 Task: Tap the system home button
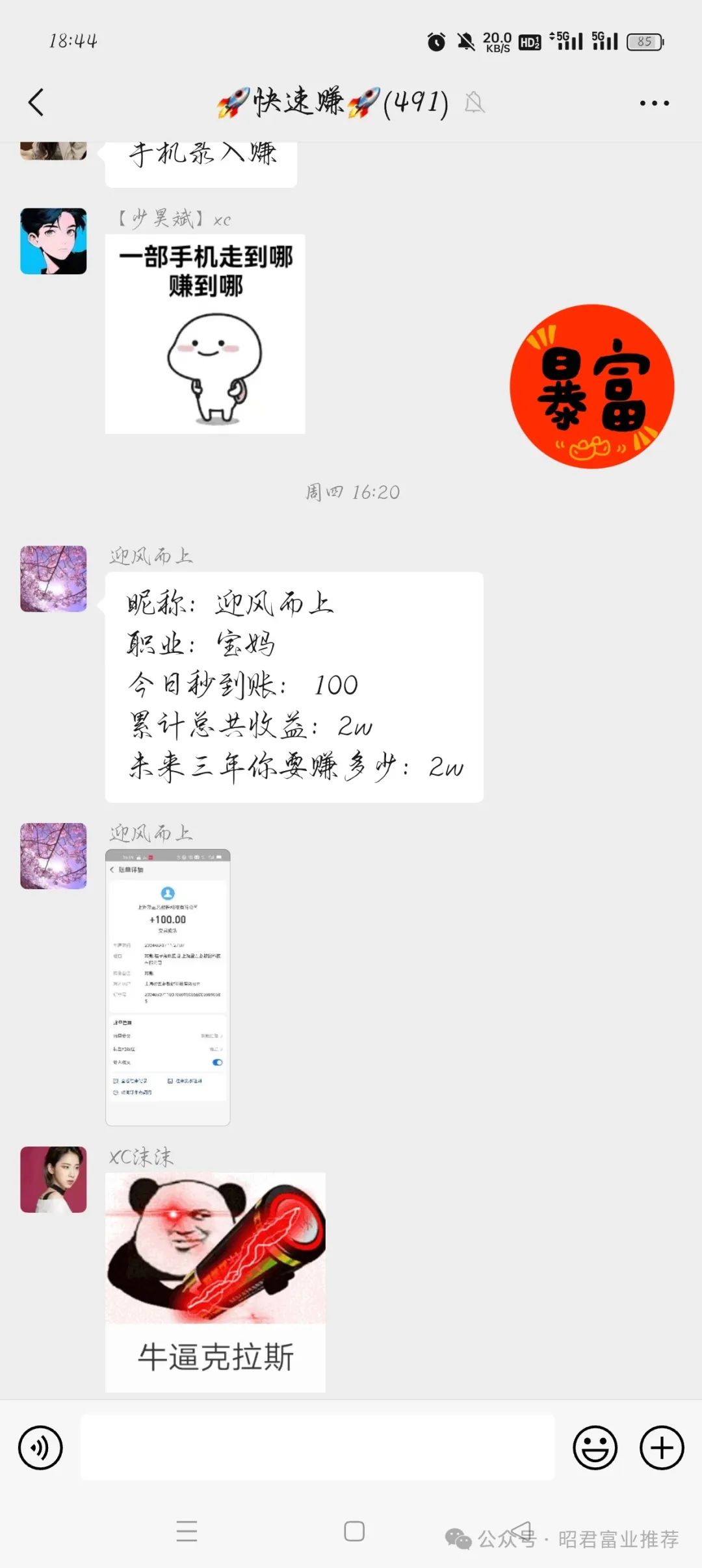pyautogui.click(x=354, y=1531)
